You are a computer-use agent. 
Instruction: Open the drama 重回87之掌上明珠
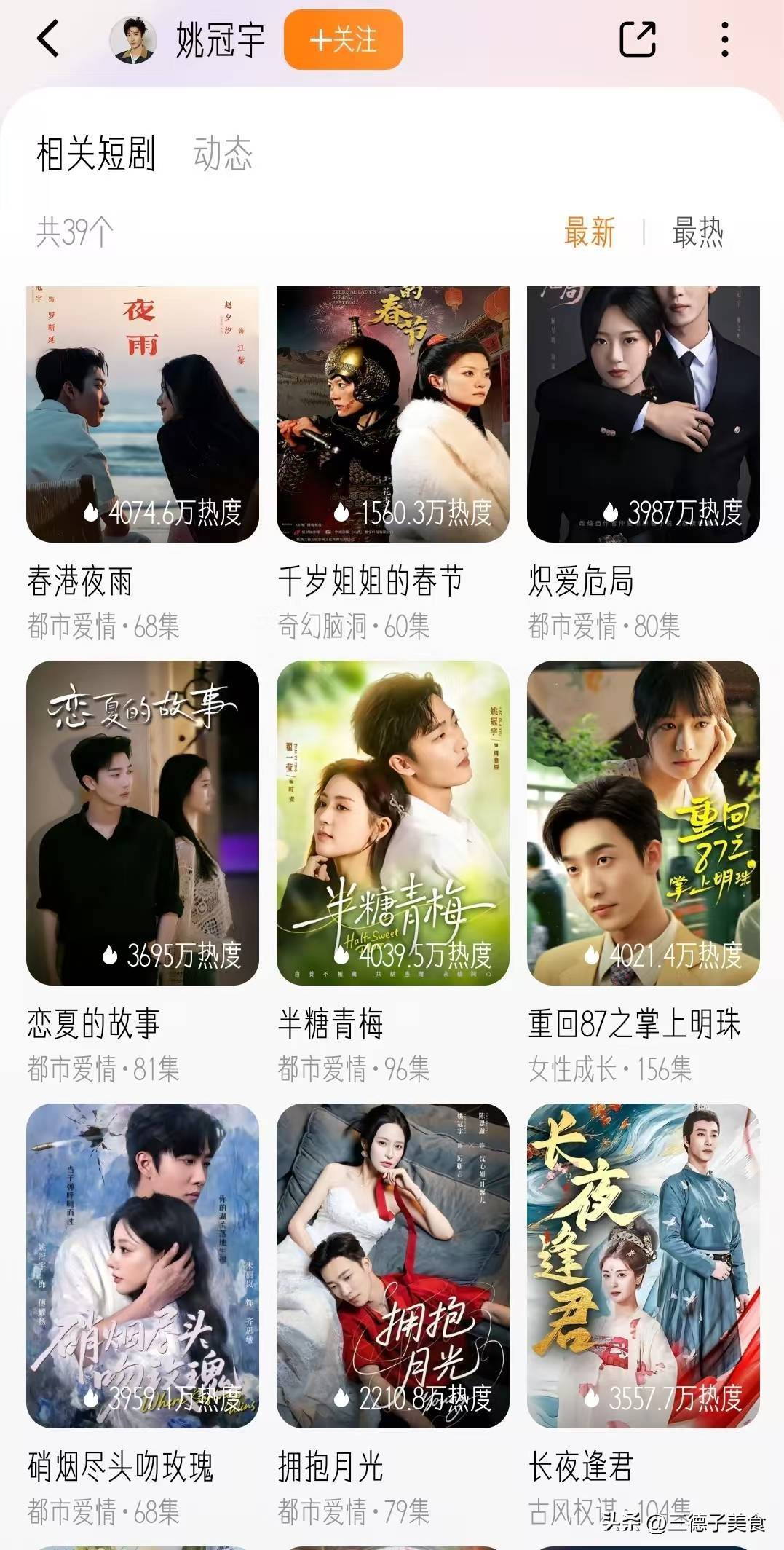(644, 822)
